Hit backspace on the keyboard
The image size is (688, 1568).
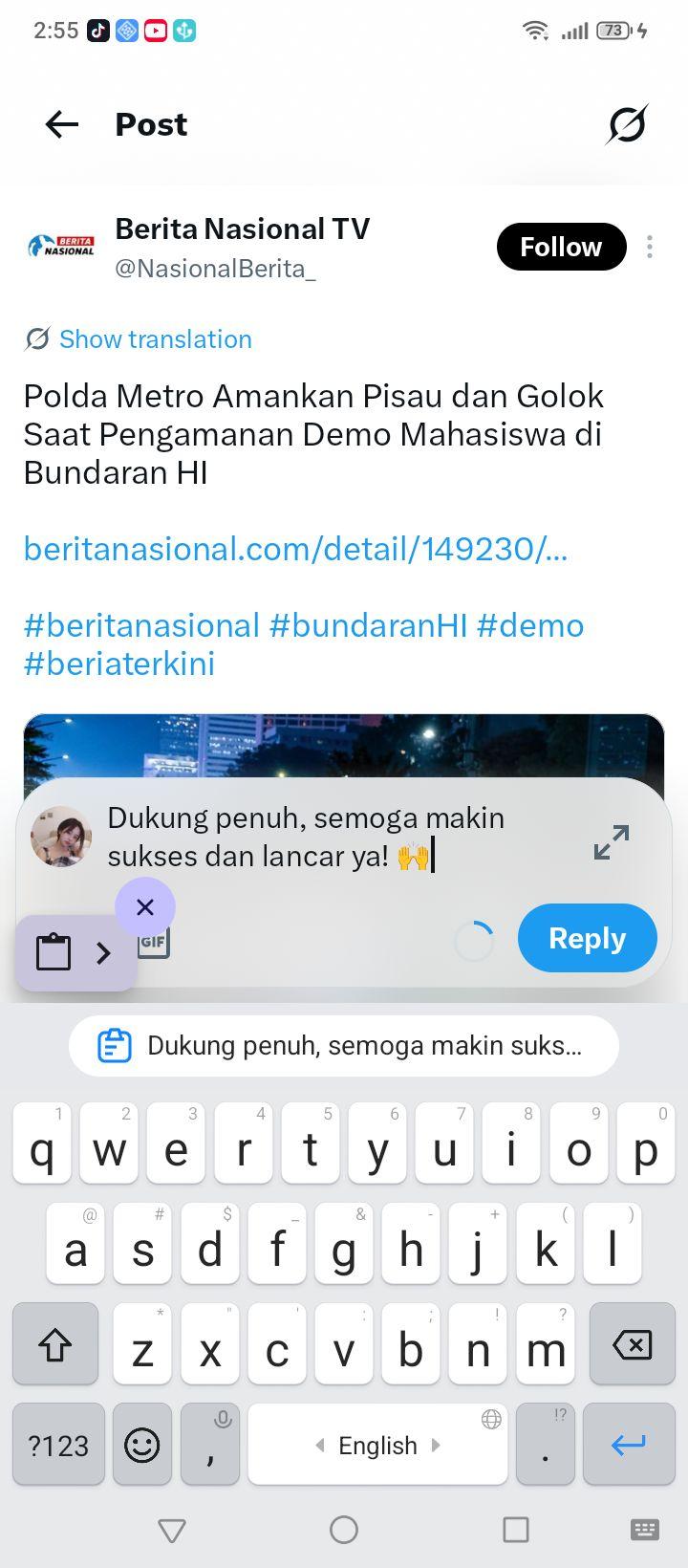(632, 1344)
